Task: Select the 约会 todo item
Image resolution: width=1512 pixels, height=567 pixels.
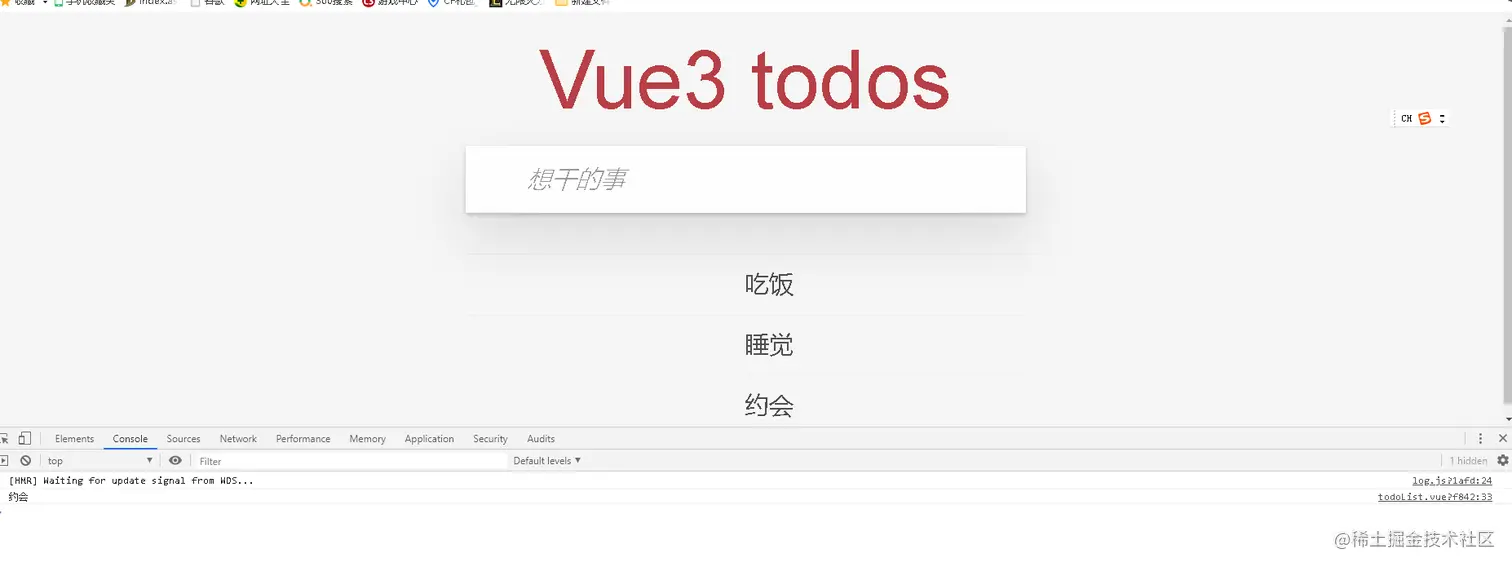Action: [x=769, y=406]
